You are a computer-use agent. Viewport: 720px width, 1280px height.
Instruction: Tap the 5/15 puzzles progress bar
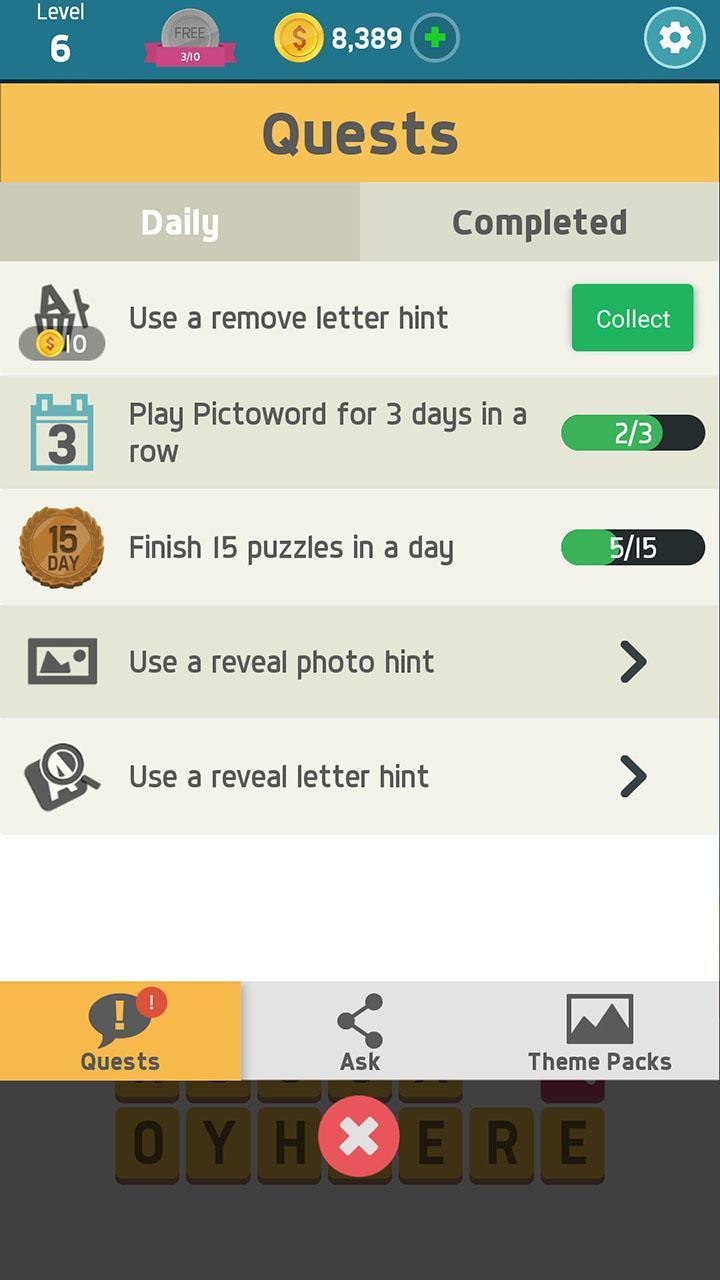click(633, 547)
